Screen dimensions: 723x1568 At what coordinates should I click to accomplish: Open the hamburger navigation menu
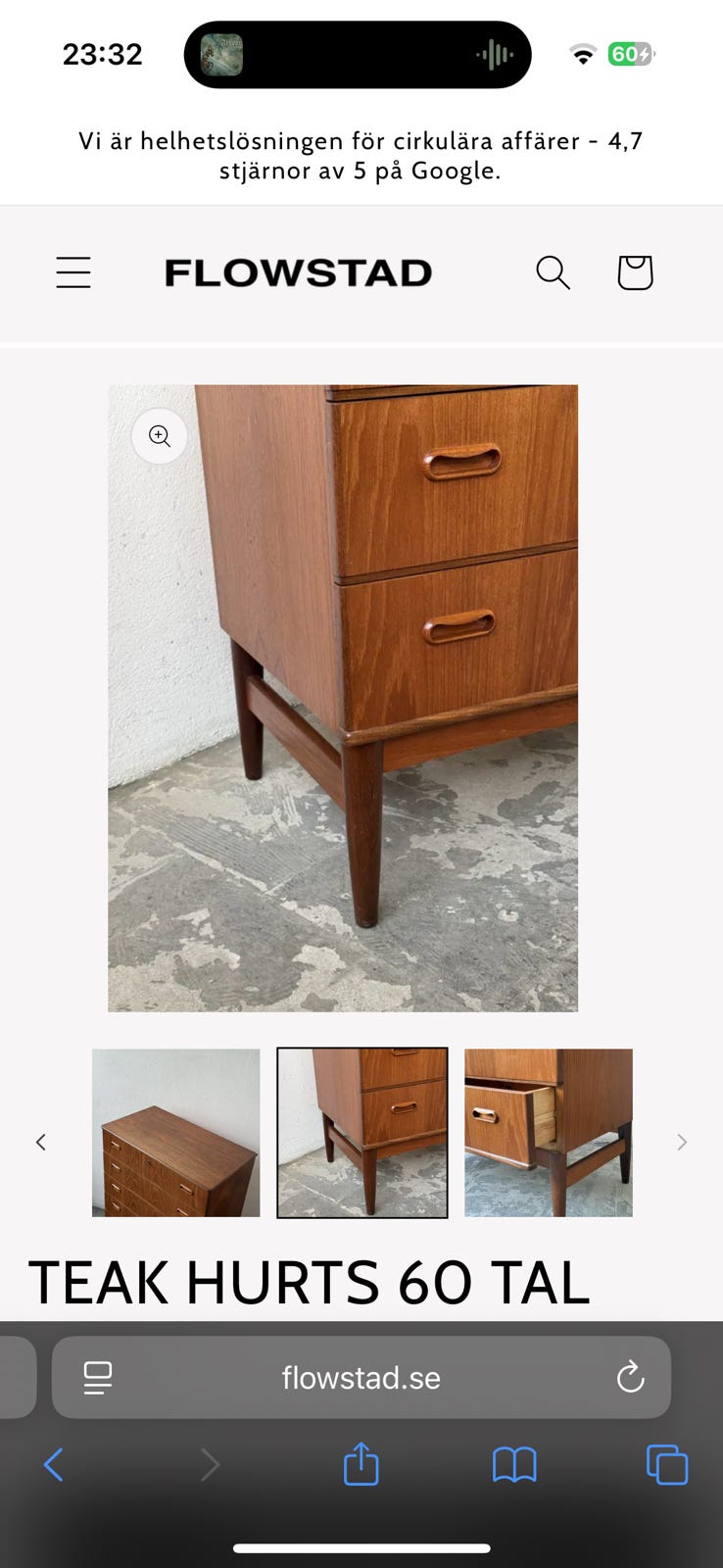tap(73, 272)
